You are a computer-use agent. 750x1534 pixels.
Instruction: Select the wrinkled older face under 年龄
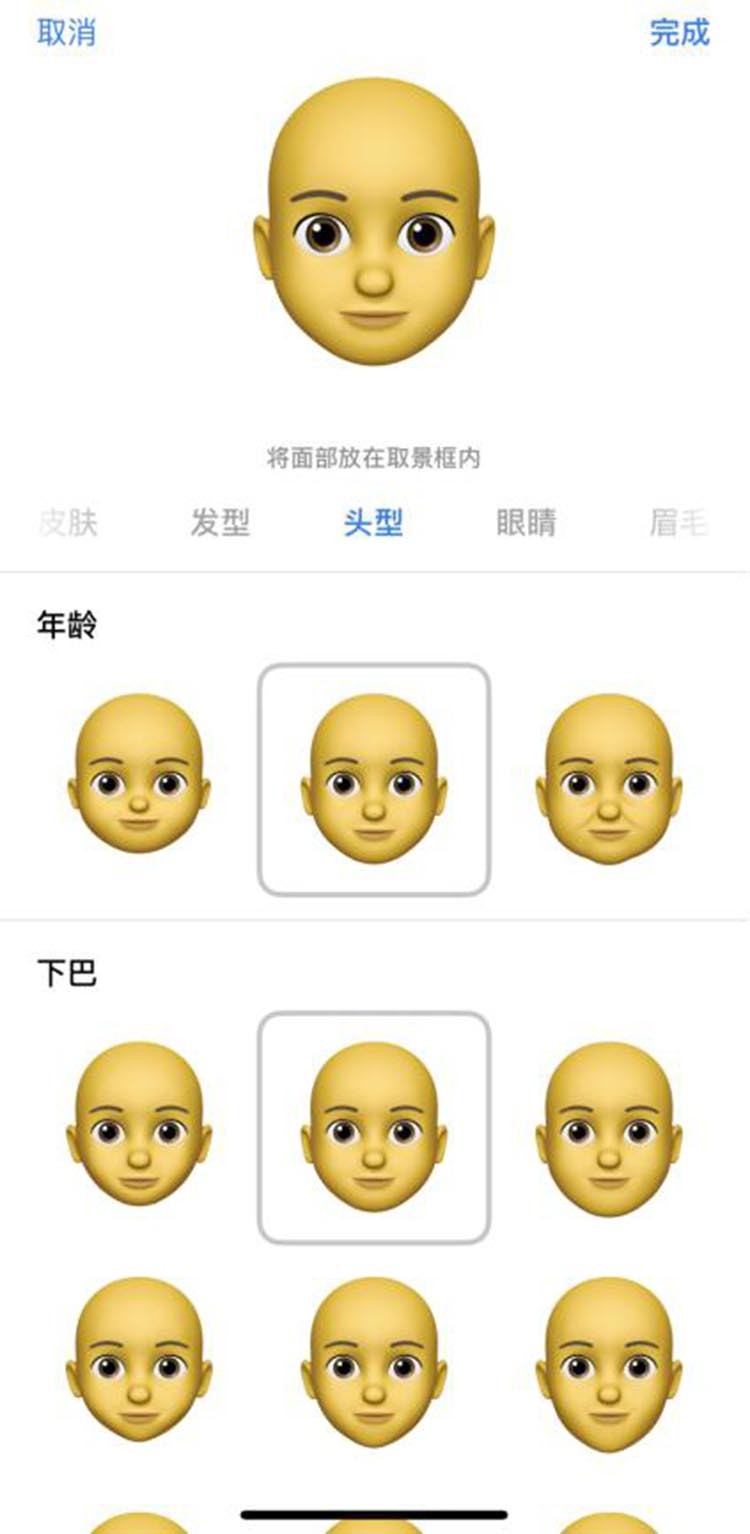tap(609, 778)
